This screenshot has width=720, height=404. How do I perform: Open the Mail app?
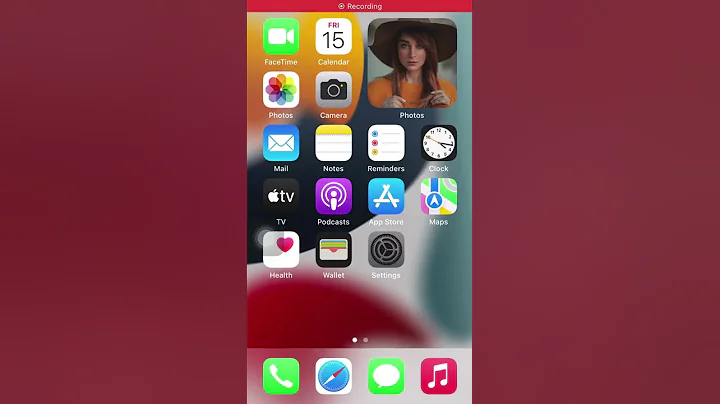point(281,143)
